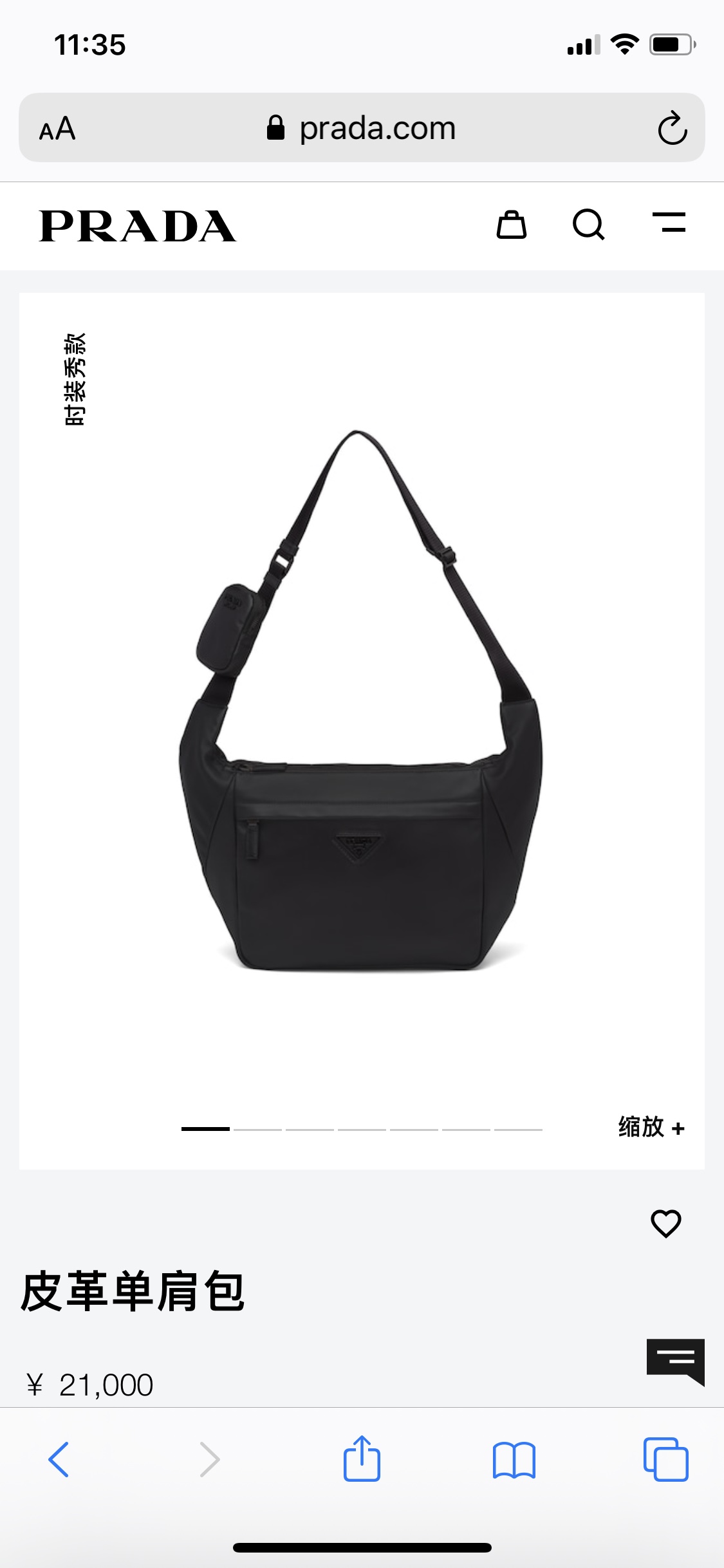Open Prada site search

[588, 225]
